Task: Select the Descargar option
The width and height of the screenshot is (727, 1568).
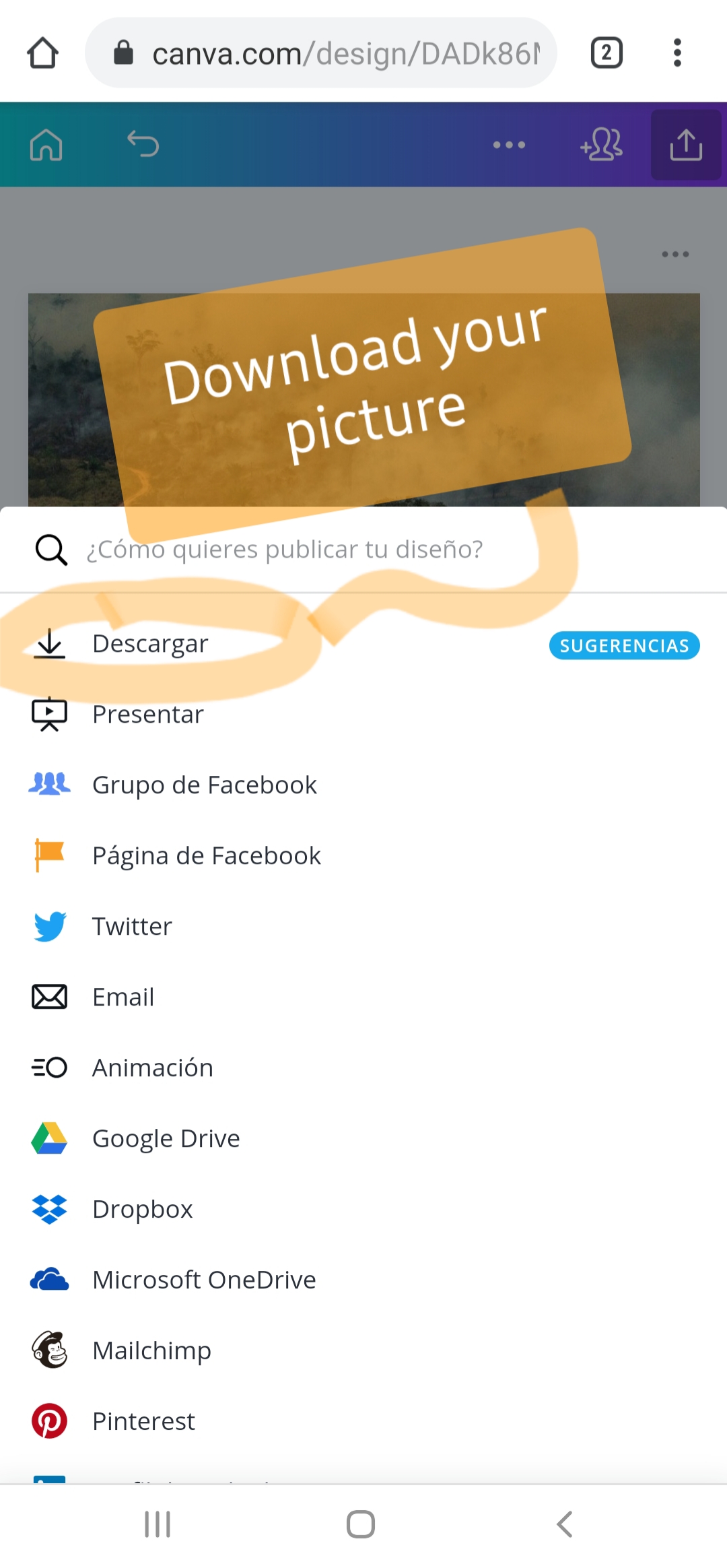Action: [x=363, y=644]
